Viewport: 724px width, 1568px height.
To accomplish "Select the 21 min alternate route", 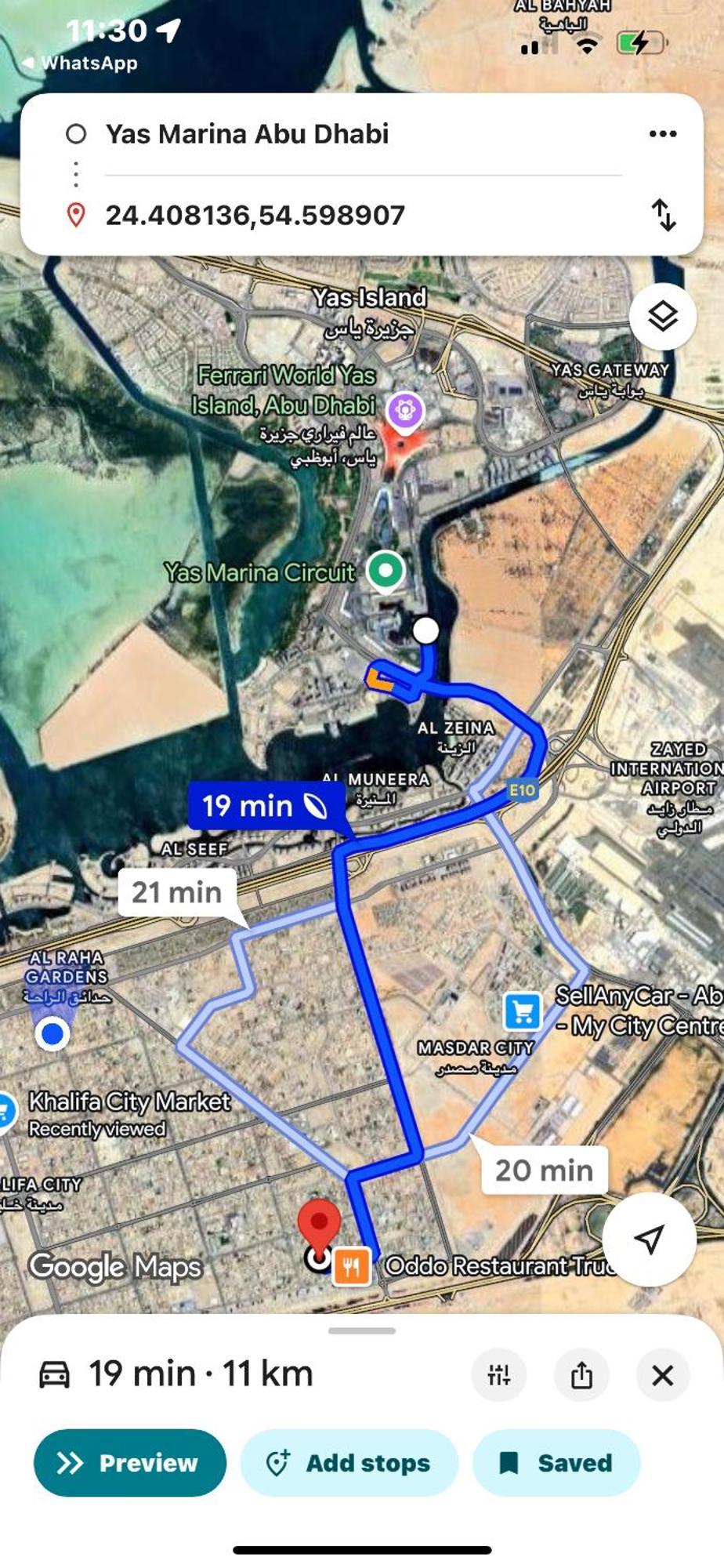I will [x=176, y=892].
